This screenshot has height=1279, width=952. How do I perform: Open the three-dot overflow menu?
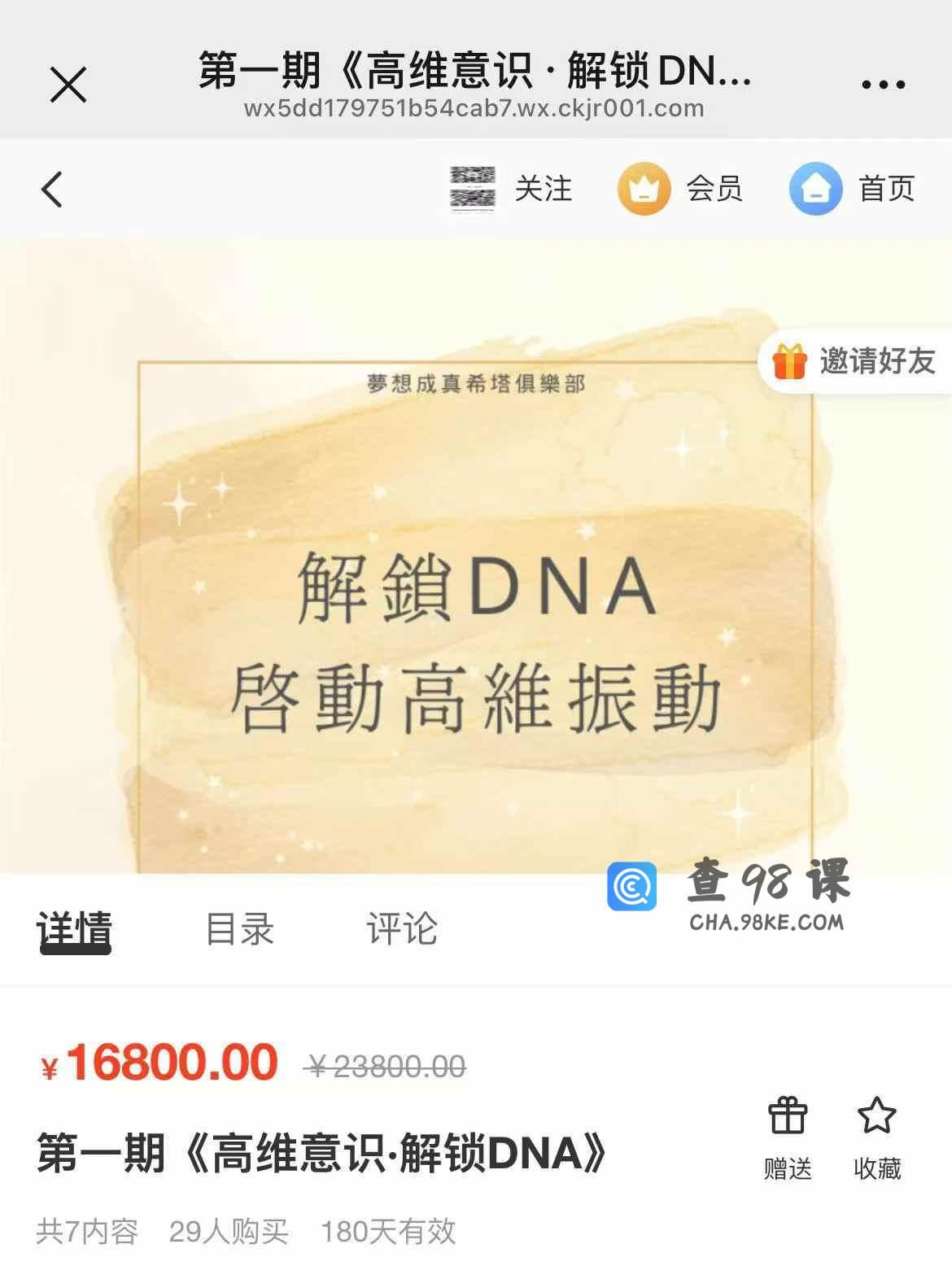tap(883, 85)
